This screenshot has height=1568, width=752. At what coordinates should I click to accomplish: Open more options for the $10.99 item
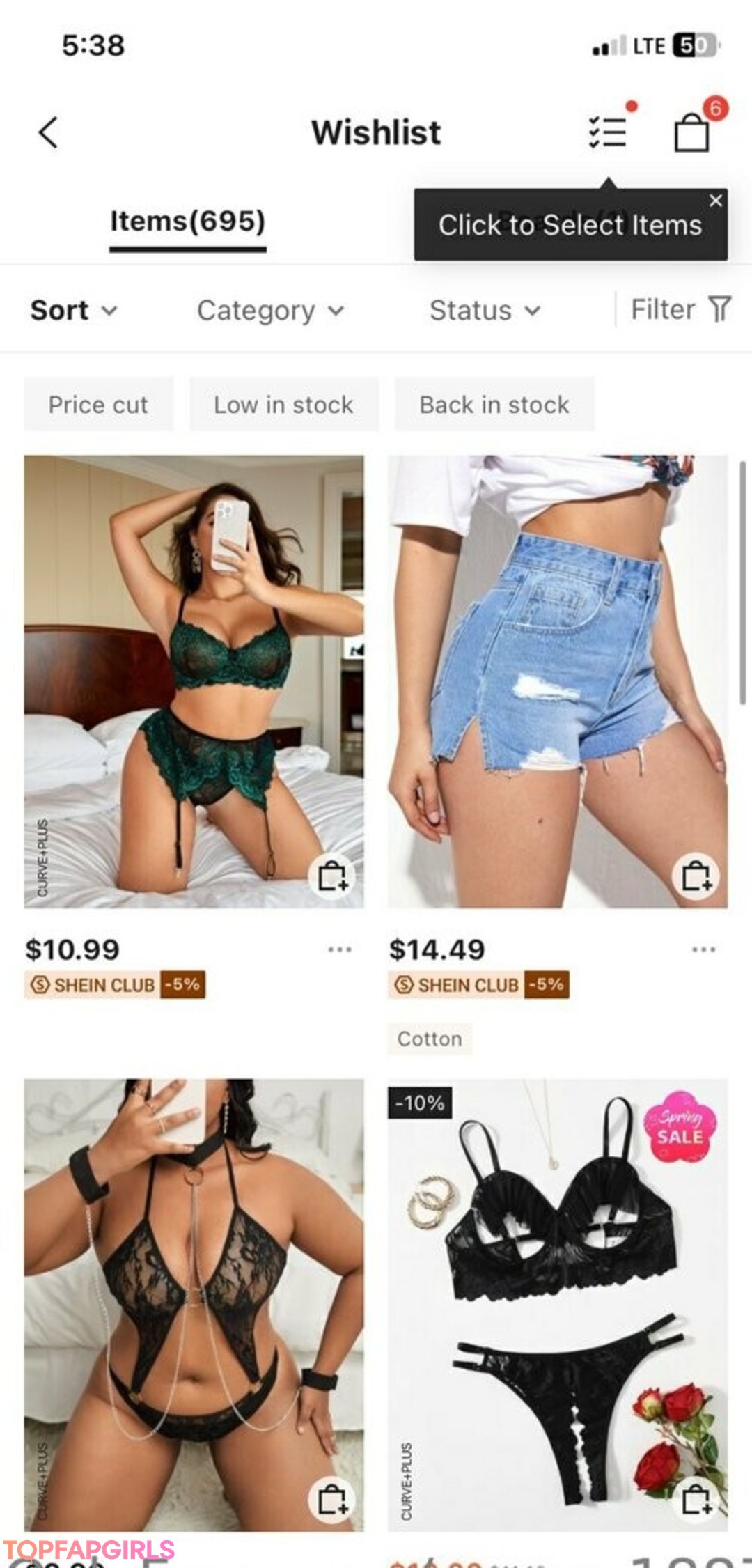click(x=340, y=949)
